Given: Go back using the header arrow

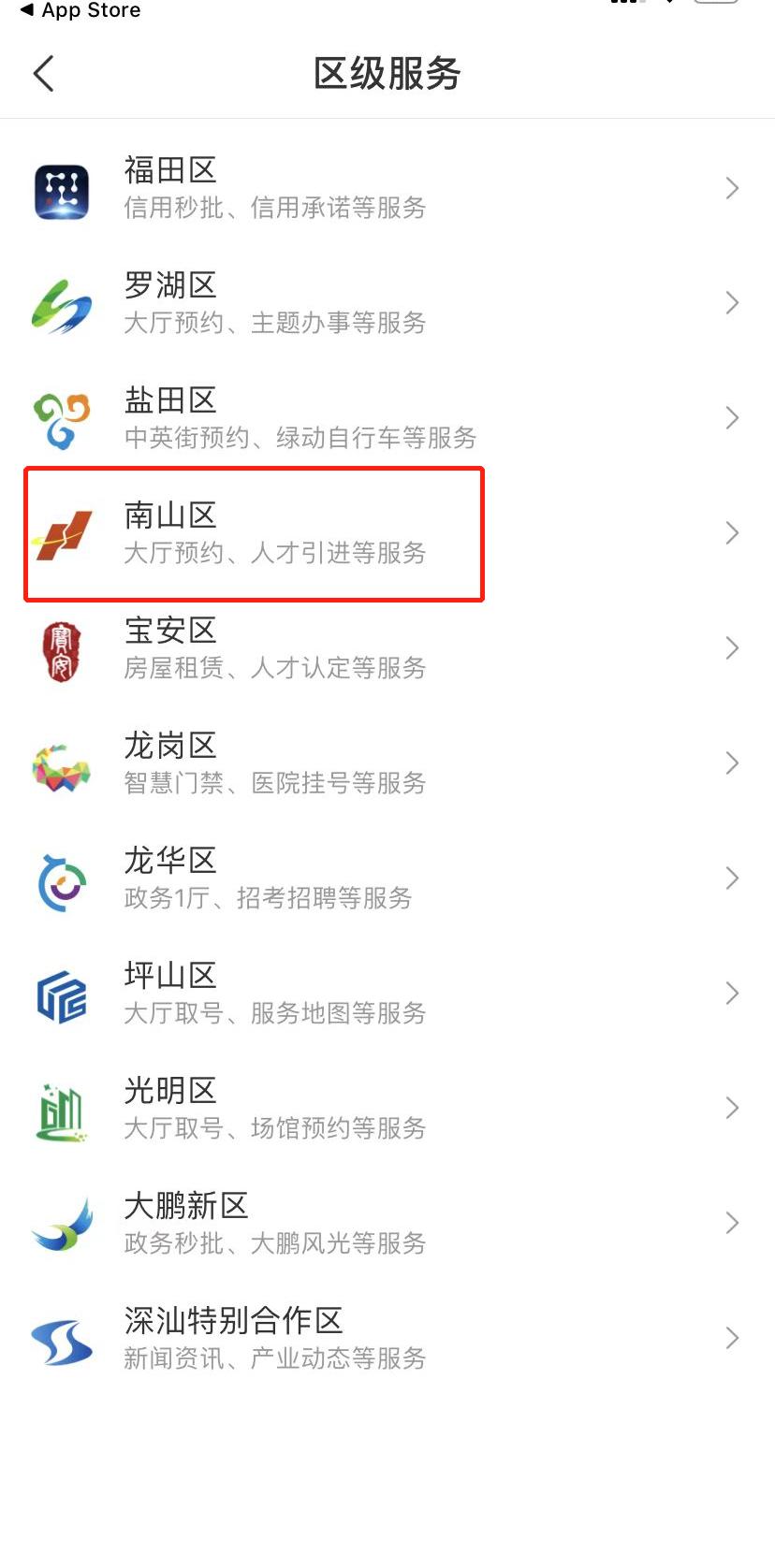Looking at the screenshot, I should tap(44, 73).
